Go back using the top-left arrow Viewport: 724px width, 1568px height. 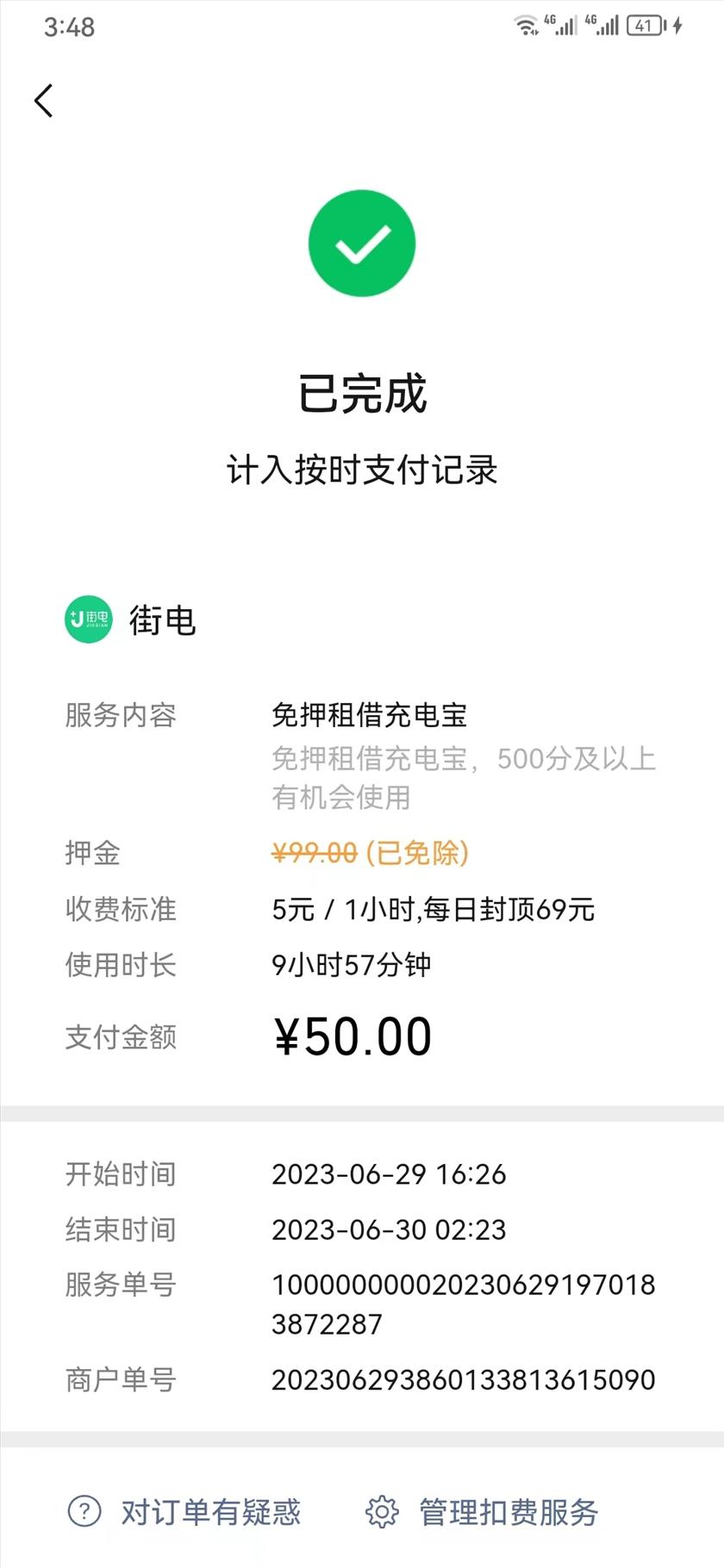[x=44, y=101]
